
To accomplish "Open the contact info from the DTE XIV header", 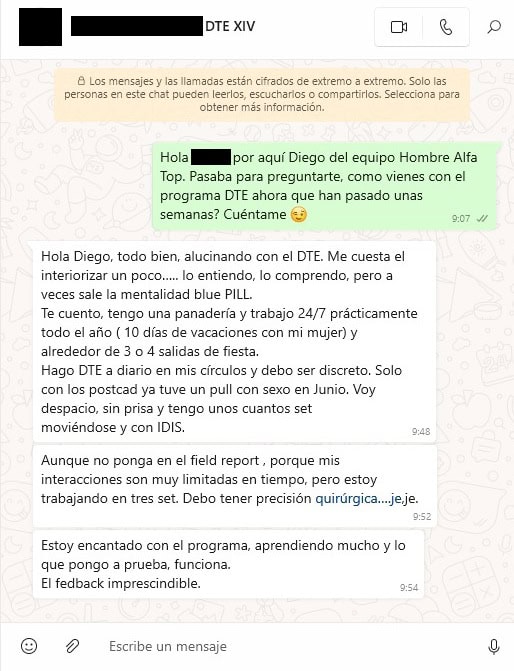I will click(x=163, y=26).
